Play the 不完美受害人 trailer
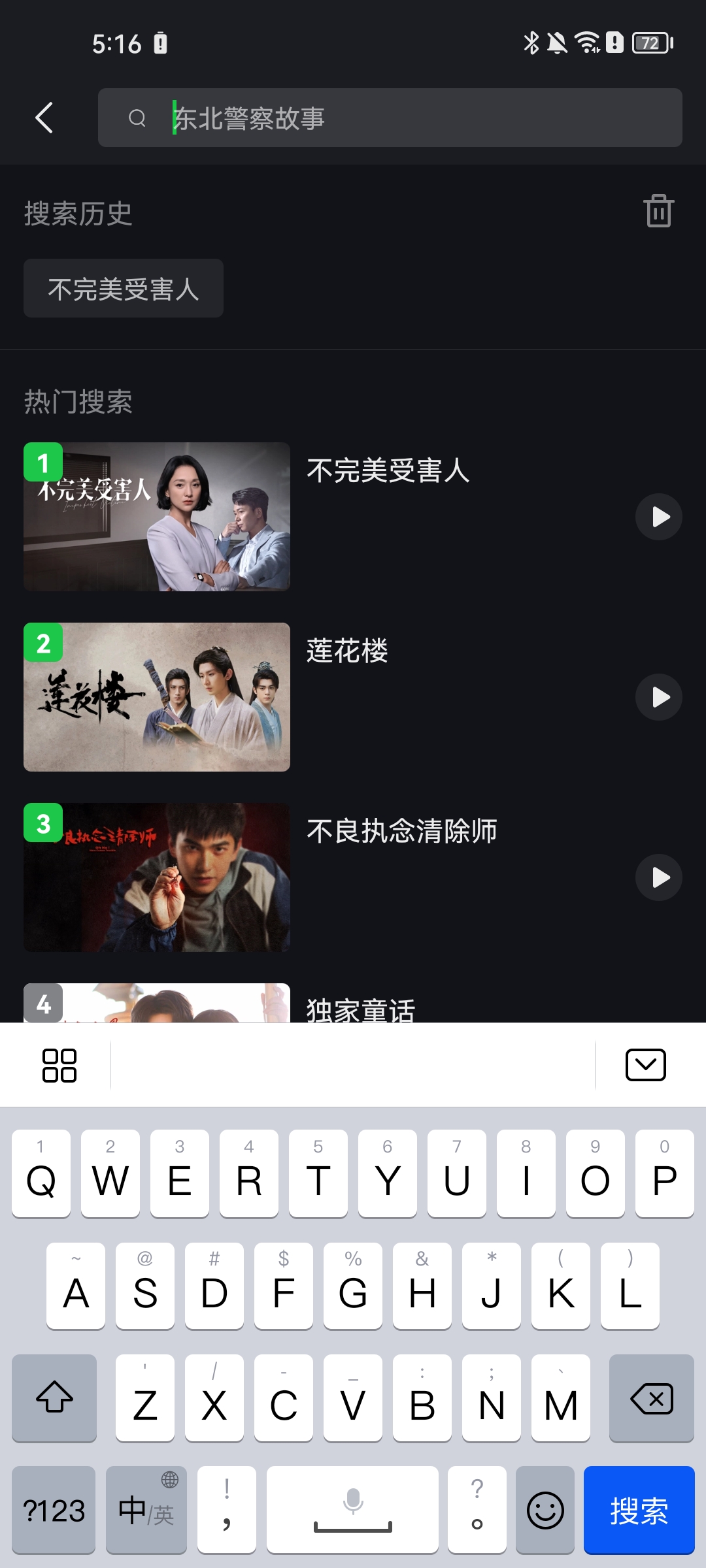This screenshot has width=706, height=1568. click(x=658, y=516)
